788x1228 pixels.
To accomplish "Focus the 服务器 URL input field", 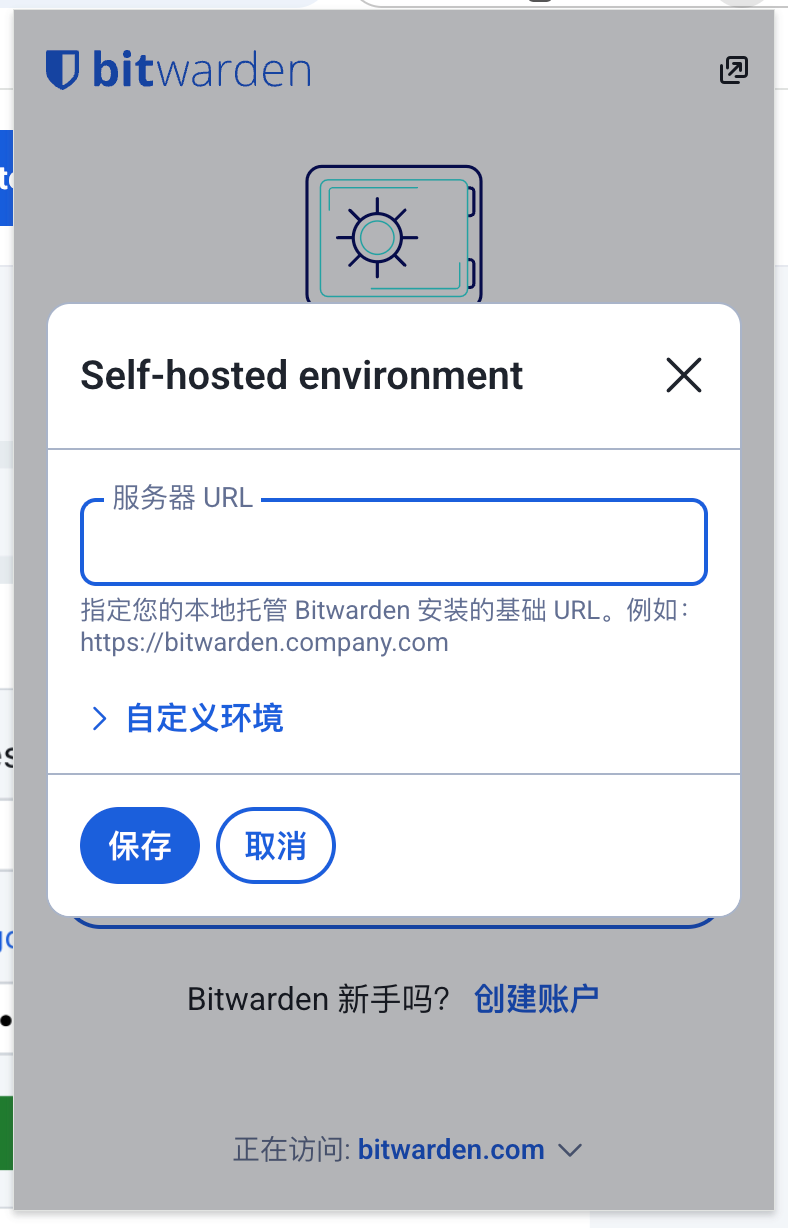I will [x=394, y=542].
